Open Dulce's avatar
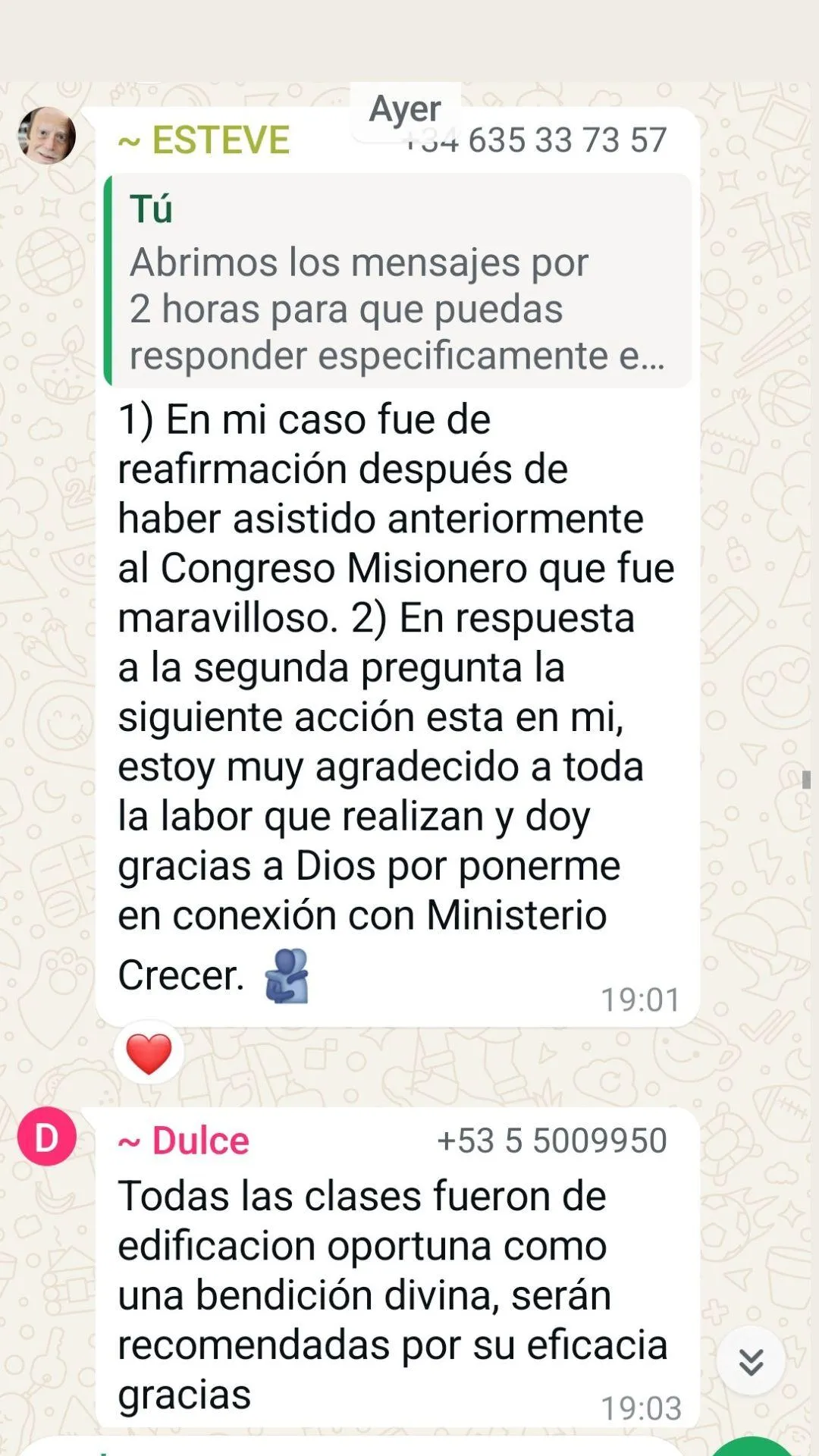 coord(47,1137)
